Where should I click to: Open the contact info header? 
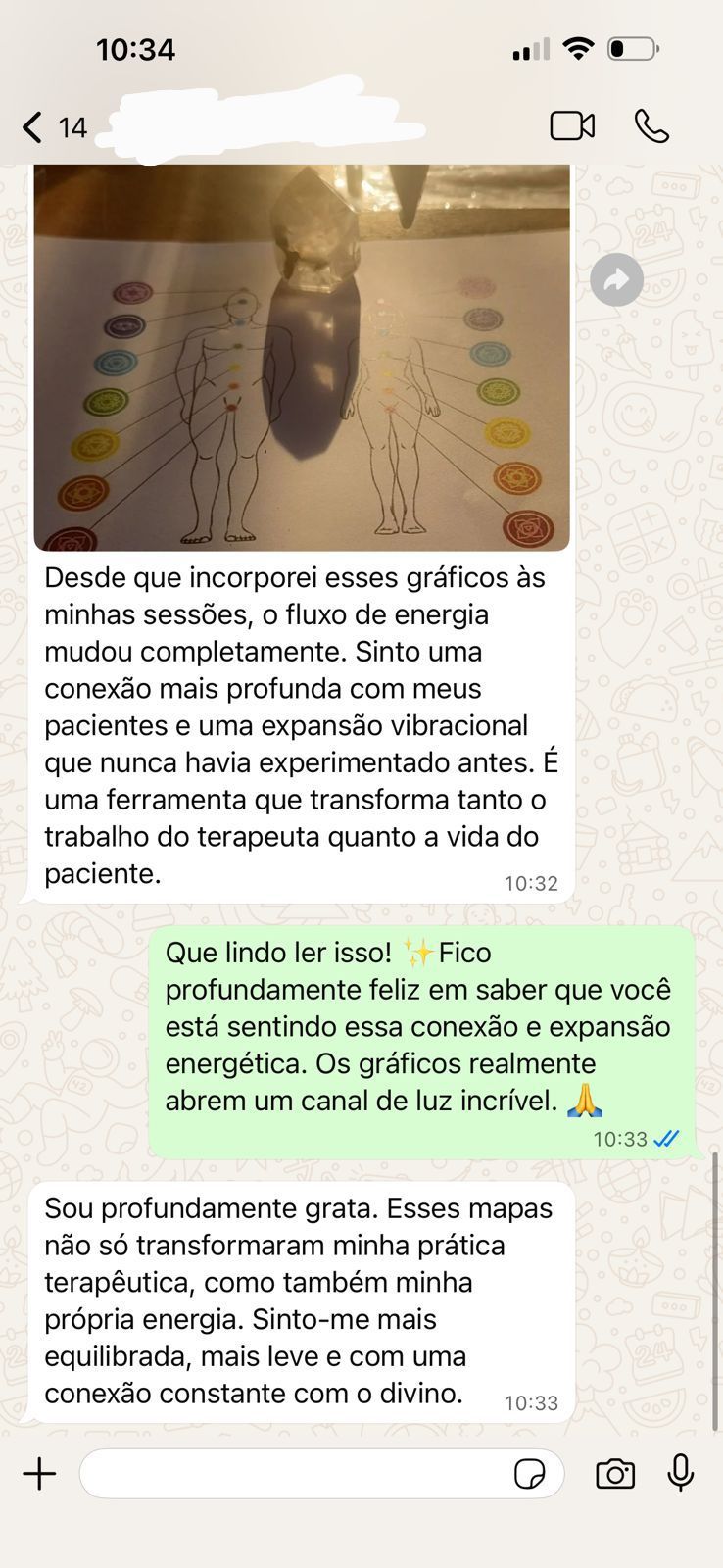click(265, 126)
